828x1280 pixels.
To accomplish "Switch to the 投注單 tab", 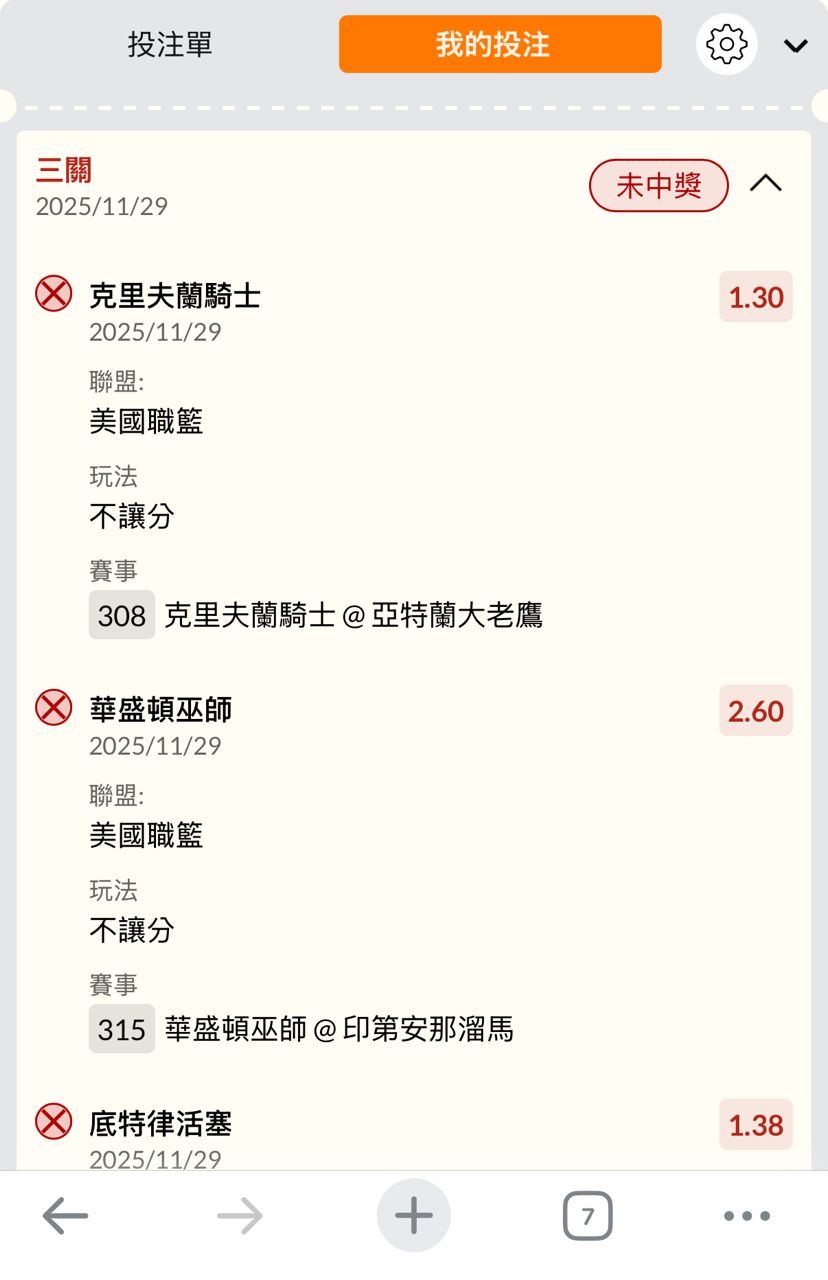I will (170, 45).
